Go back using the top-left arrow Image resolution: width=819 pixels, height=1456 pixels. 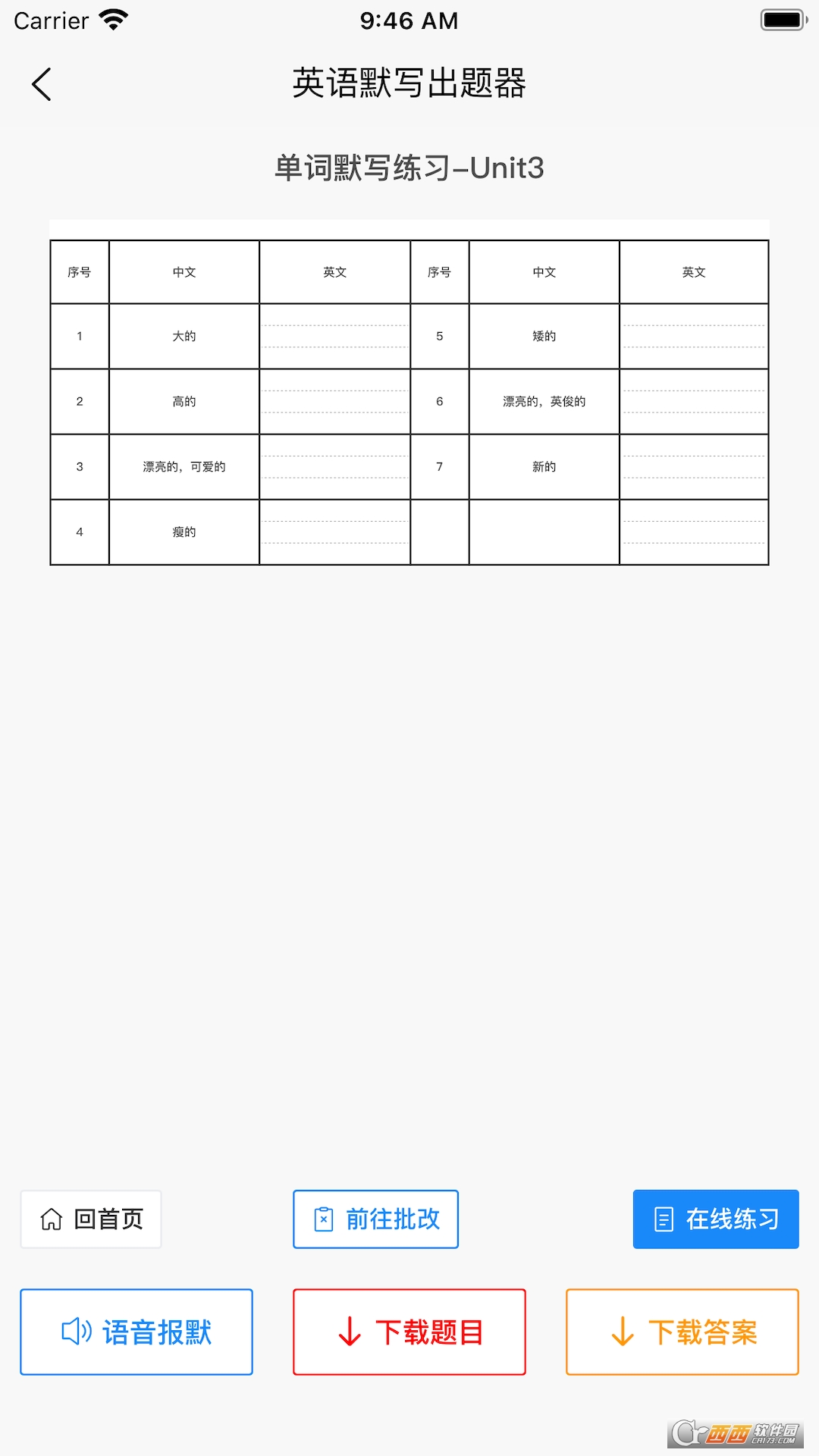[42, 84]
